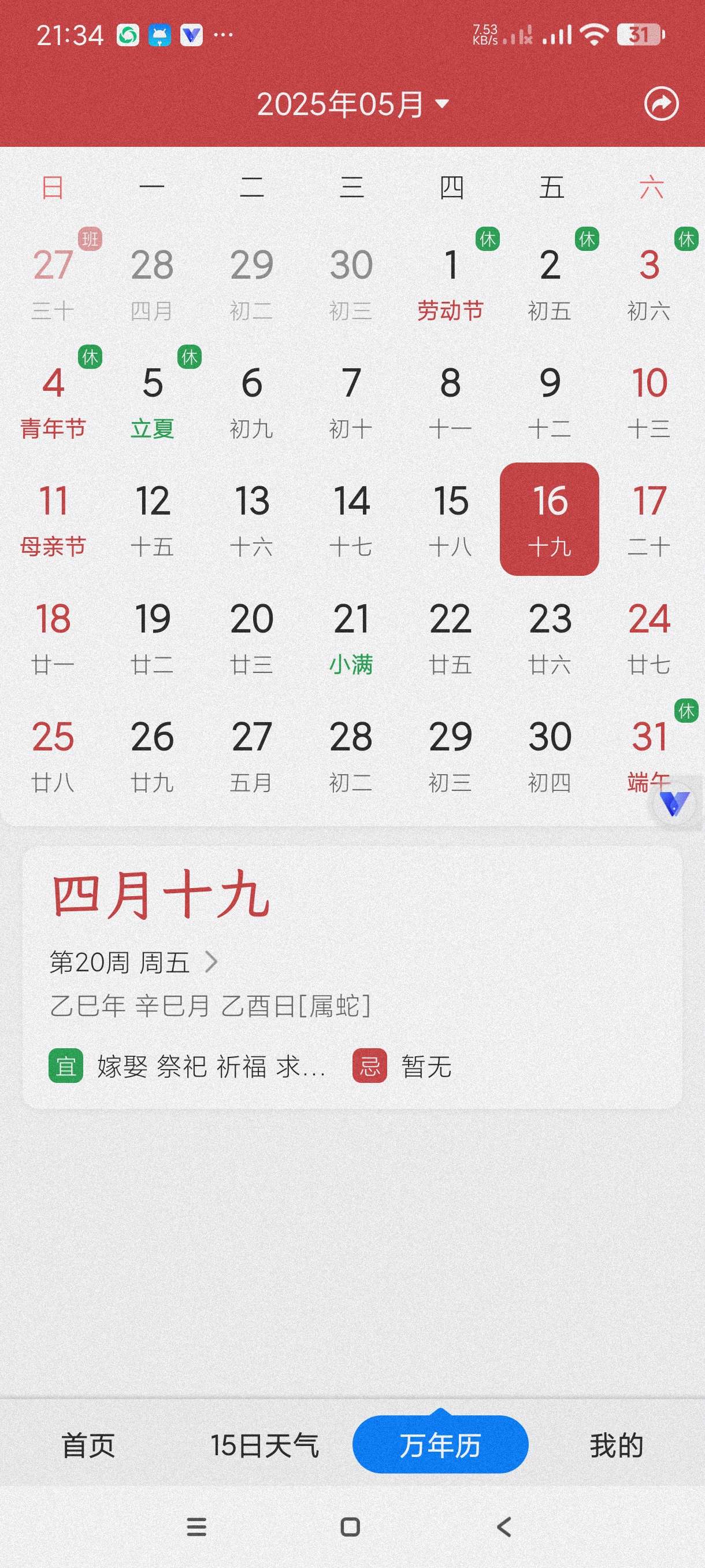Go to the 我的 tab
This screenshot has width=705, height=1568.
tap(616, 1445)
